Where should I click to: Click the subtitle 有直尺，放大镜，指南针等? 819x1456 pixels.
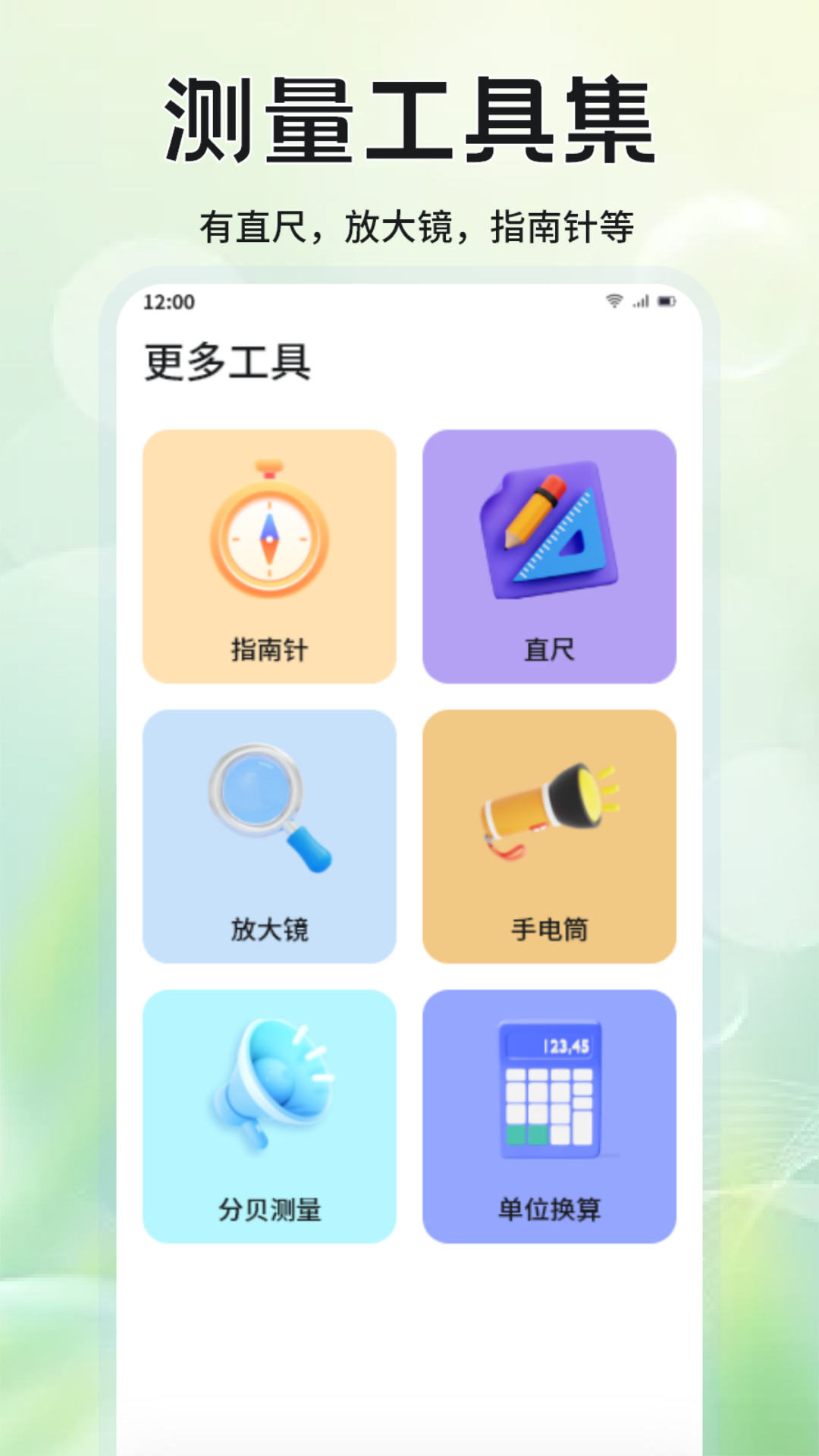409,221
